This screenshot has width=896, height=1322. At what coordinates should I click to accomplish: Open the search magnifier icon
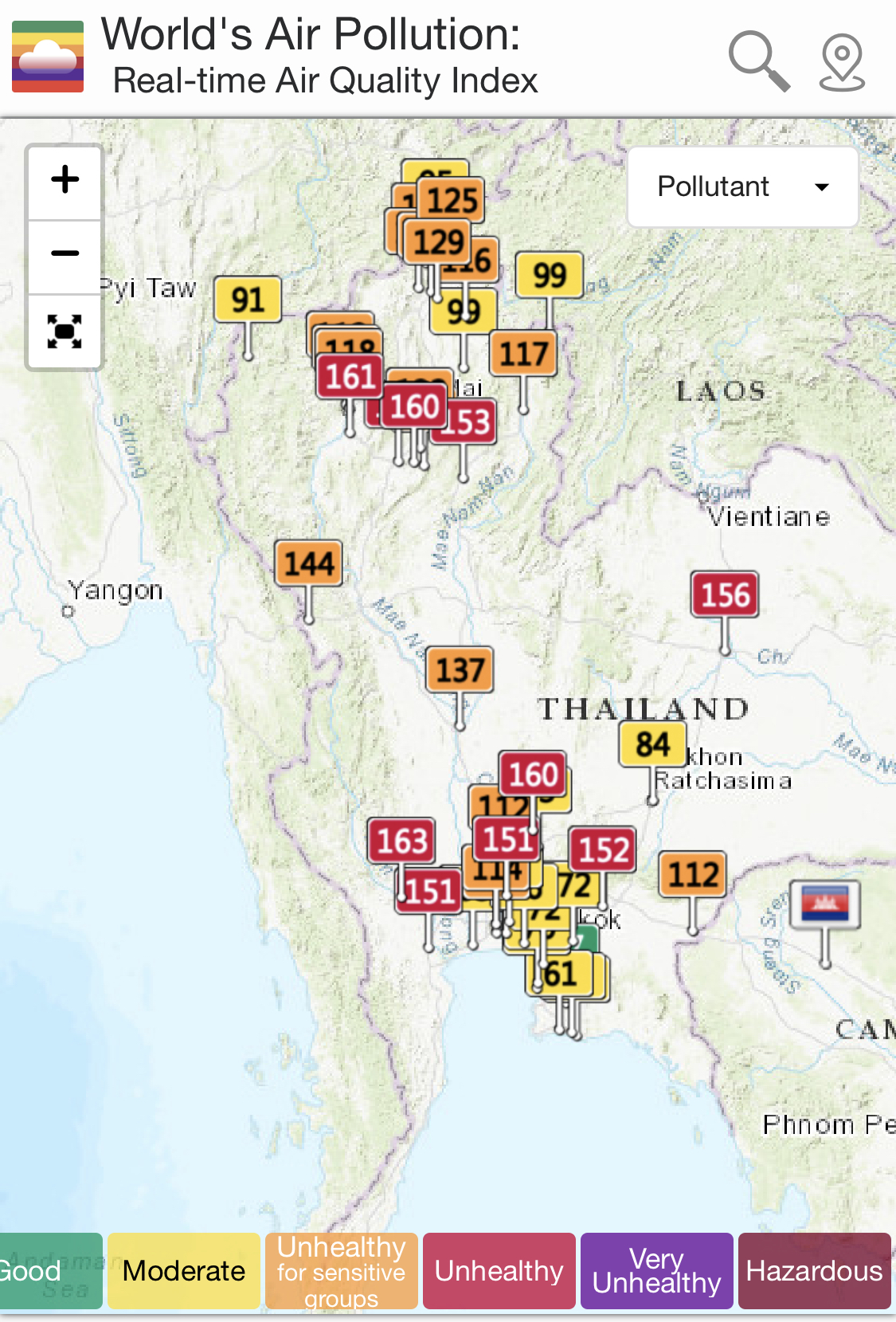pyautogui.click(x=760, y=61)
